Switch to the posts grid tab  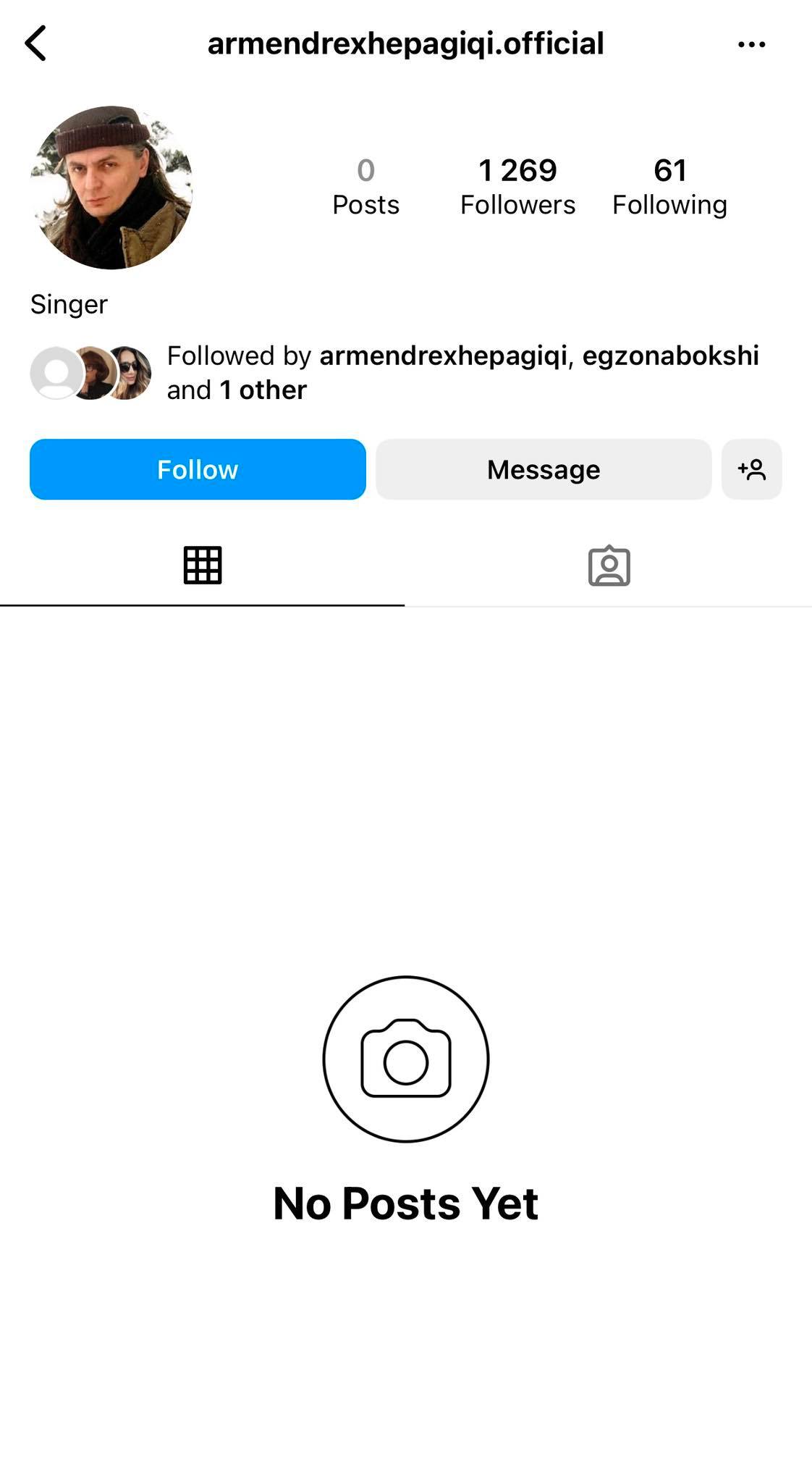click(202, 566)
